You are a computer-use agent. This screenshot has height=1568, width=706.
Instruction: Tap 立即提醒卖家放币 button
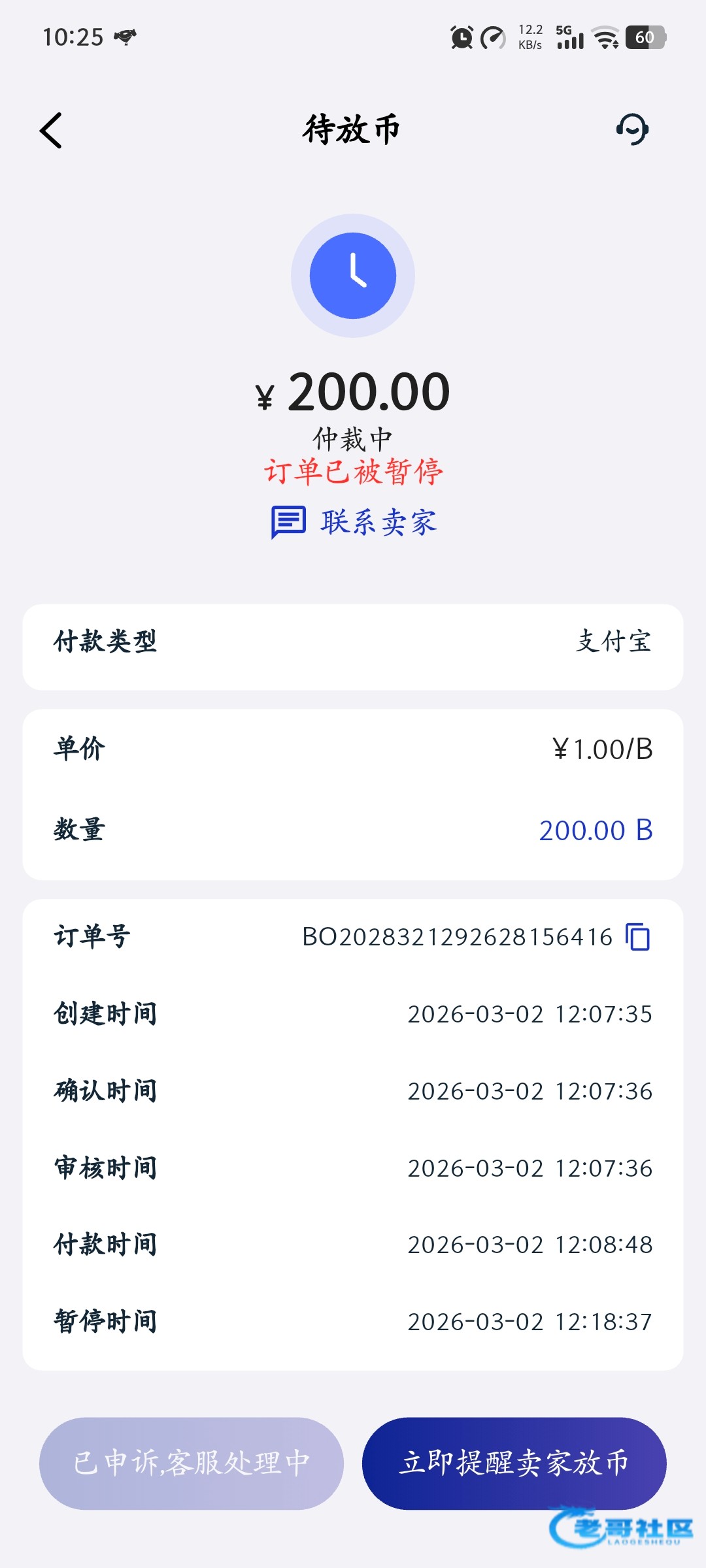(514, 1463)
